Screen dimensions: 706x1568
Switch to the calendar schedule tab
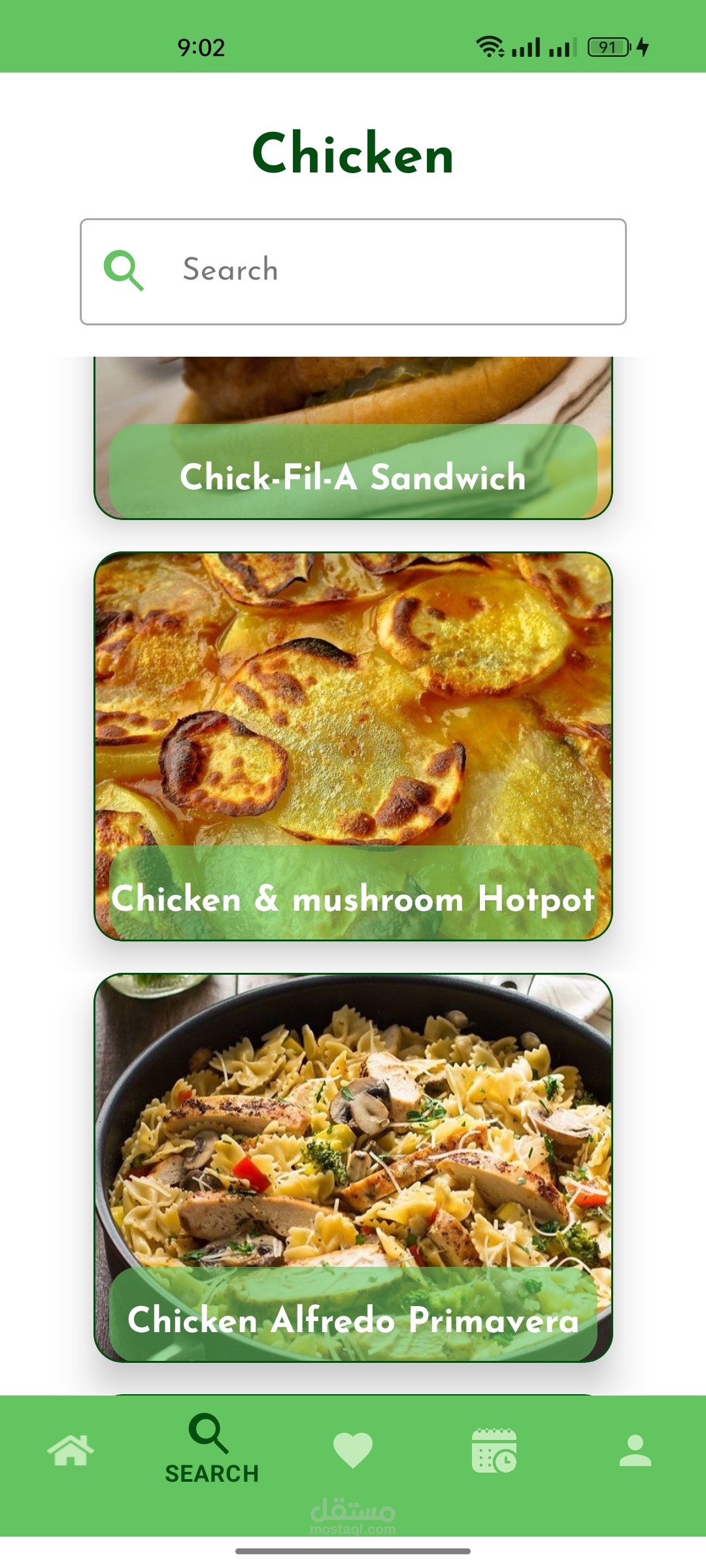point(494,1450)
